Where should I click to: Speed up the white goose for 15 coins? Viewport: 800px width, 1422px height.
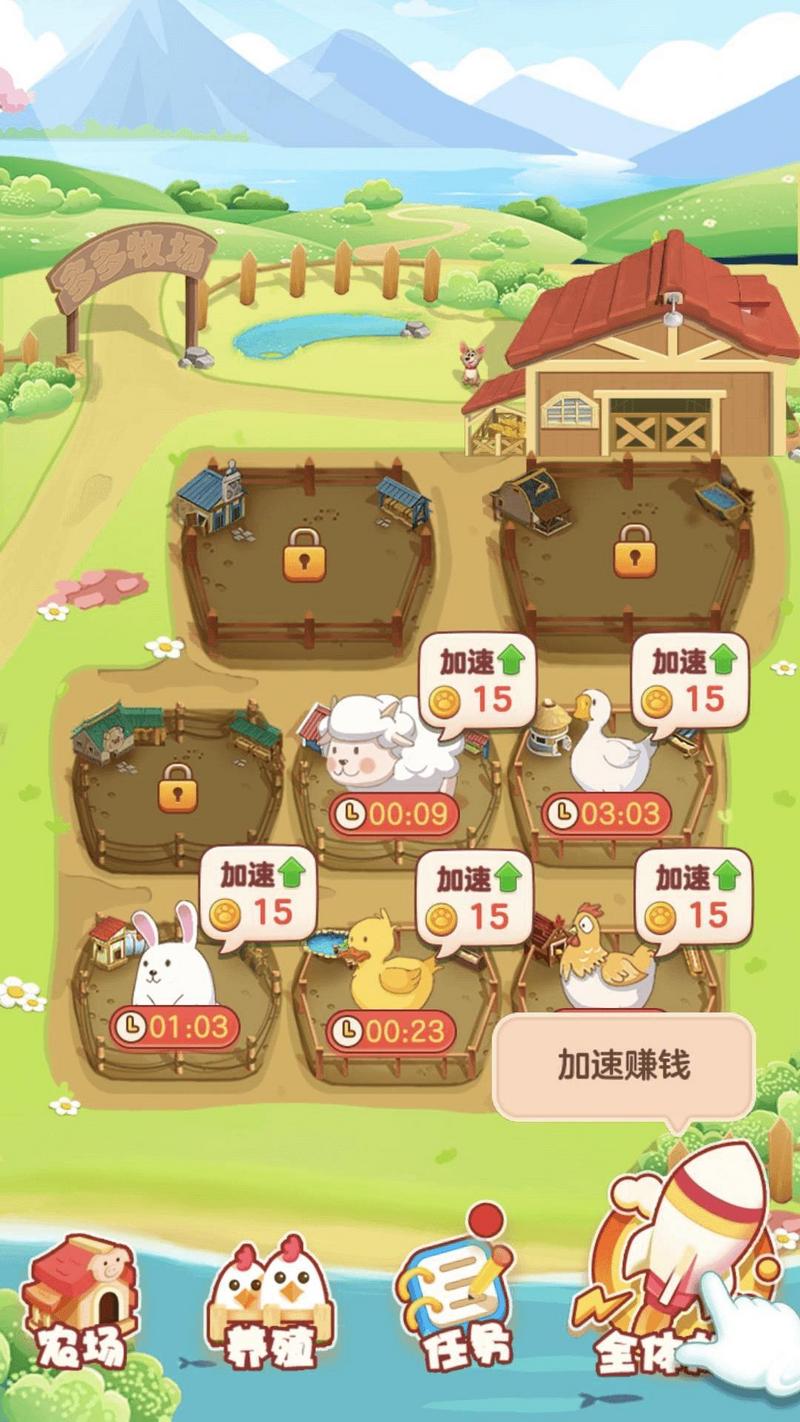point(690,680)
